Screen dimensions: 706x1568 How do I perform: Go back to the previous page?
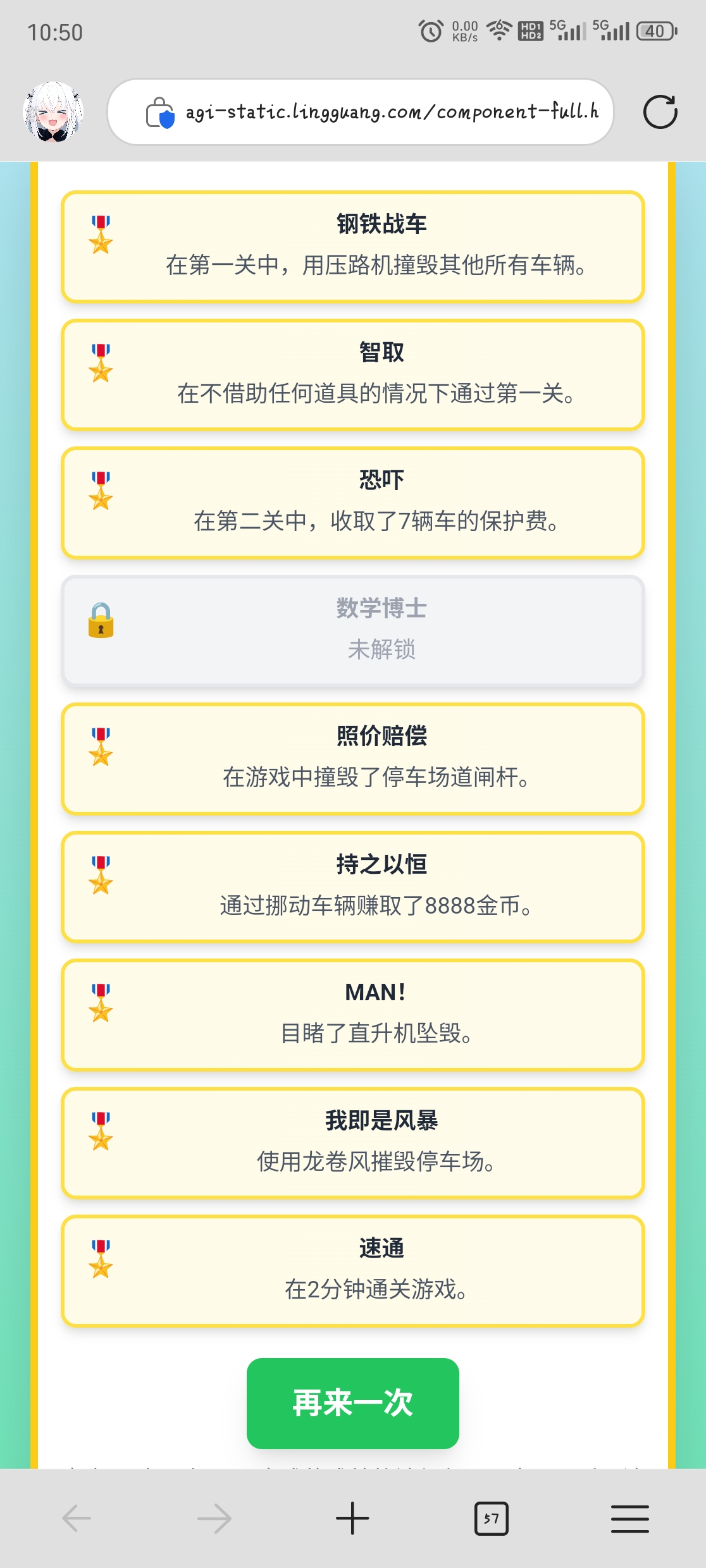[x=77, y=1518]
